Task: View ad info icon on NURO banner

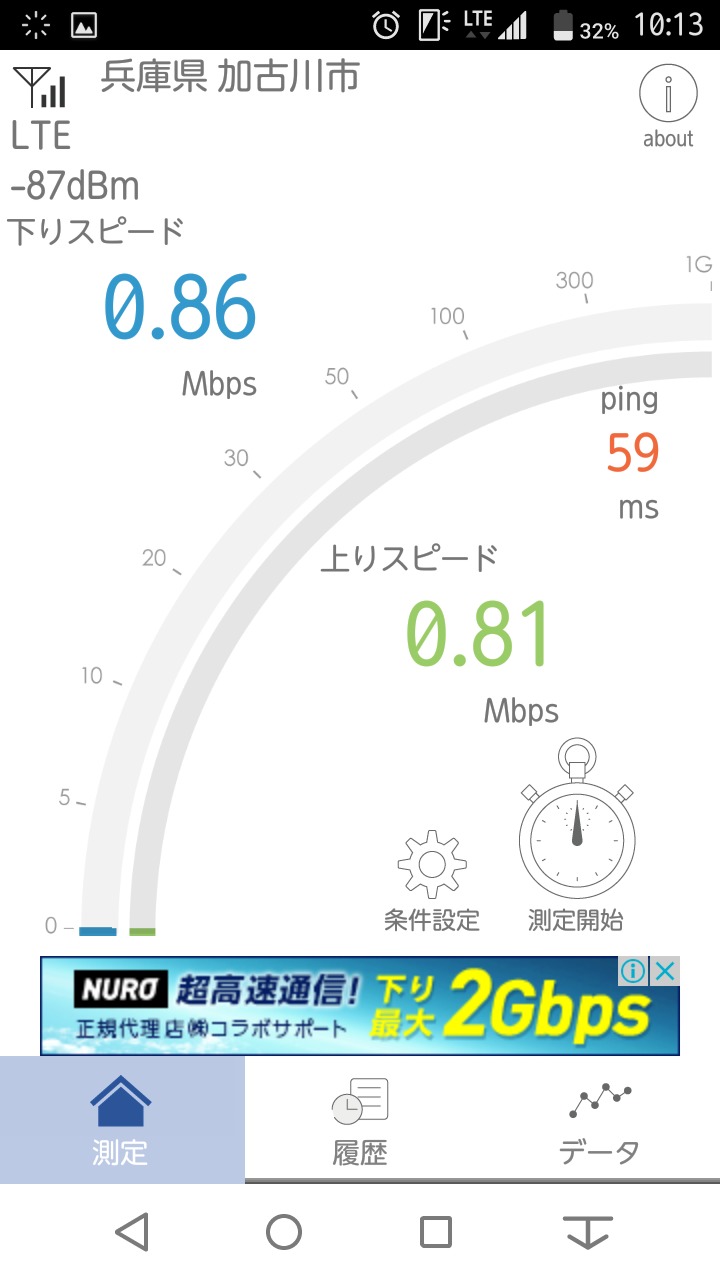Action: coord(634,971)
